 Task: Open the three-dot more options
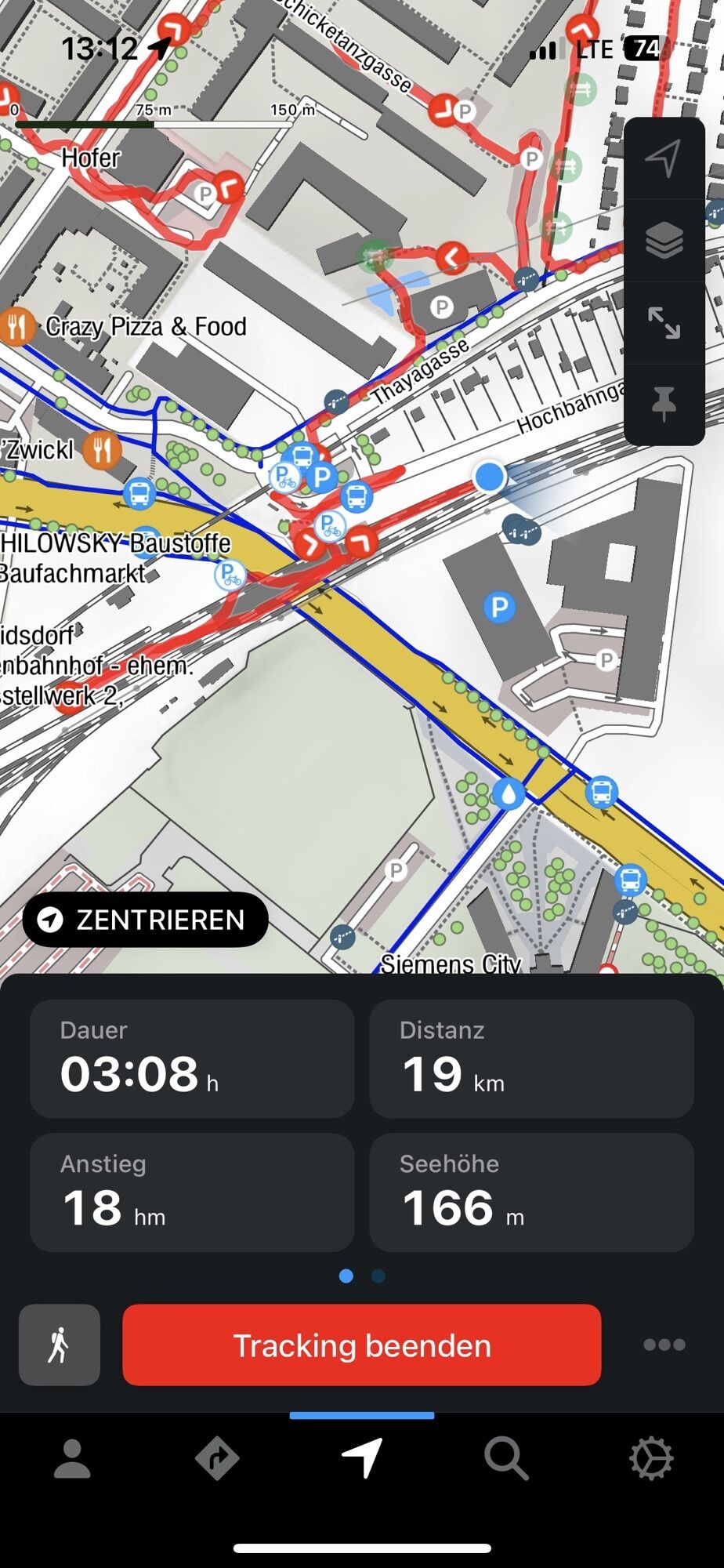pyautogui.click(x=664, y=1345)
